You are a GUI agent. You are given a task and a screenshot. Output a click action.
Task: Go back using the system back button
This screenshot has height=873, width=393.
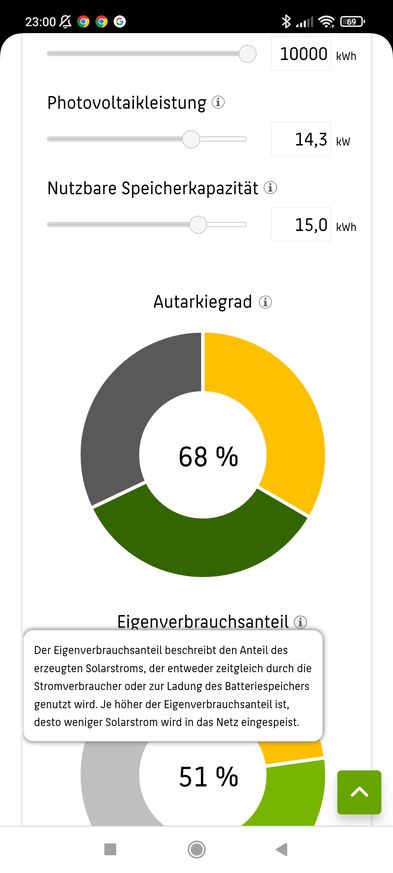pyautogui.click(x=282, y=849)
